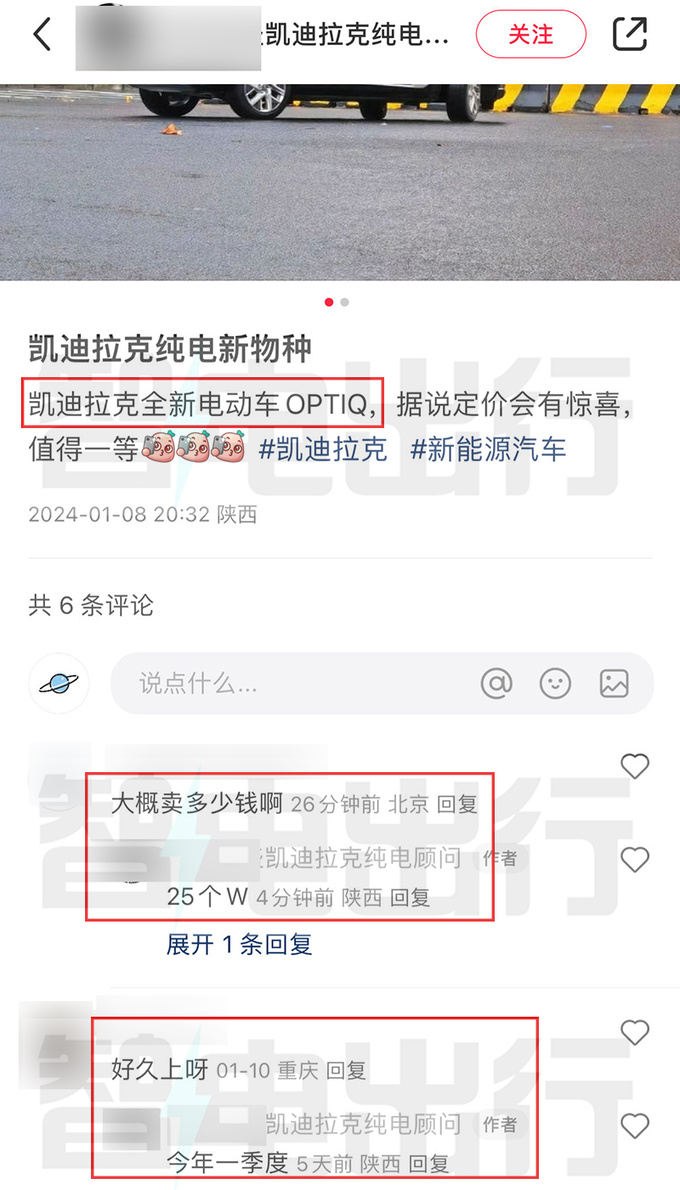Open the #凯迪拉克 hashtag
680x1190 pixels.
tap(323, 449)
